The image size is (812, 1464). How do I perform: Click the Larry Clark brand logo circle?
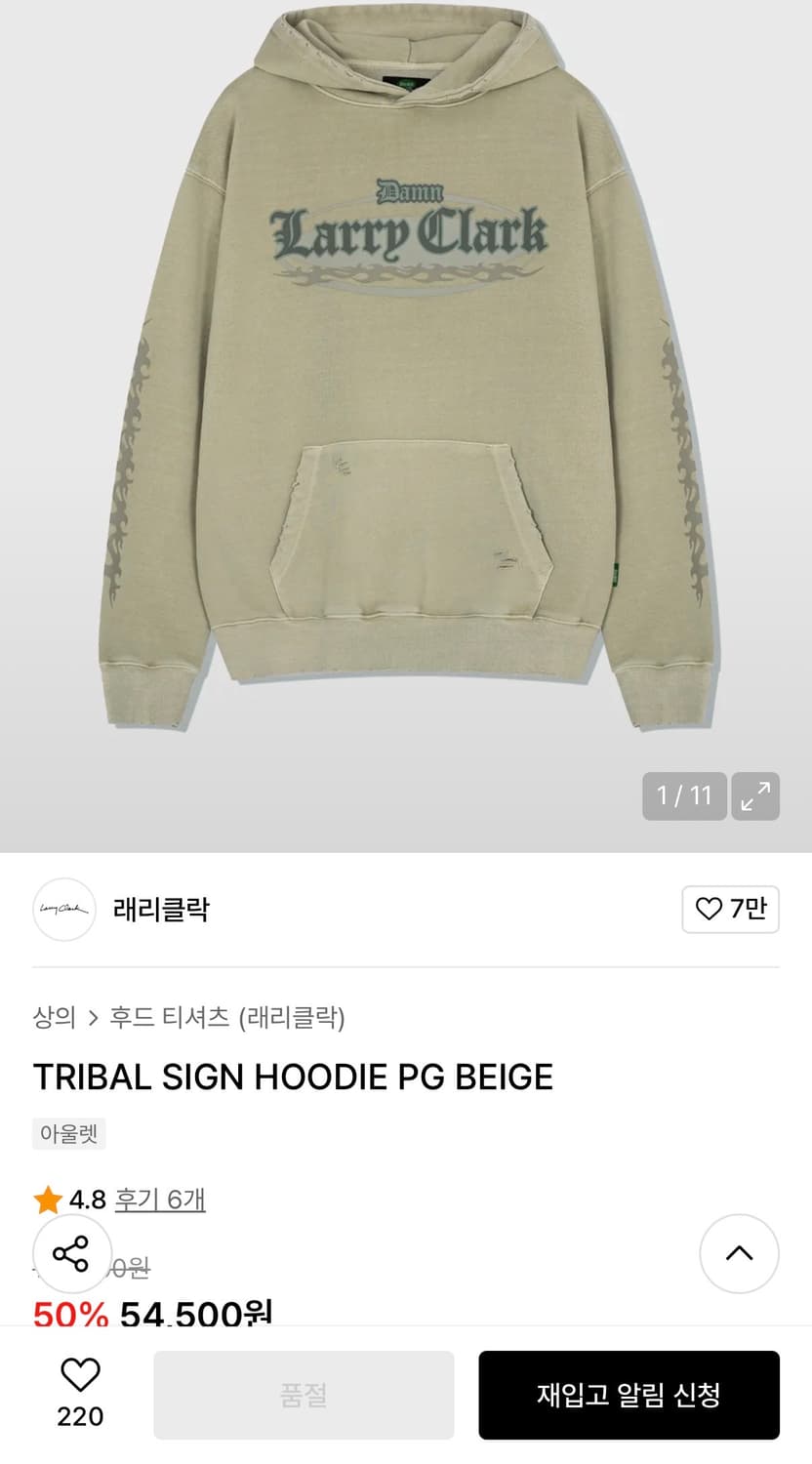coord(63,909)
